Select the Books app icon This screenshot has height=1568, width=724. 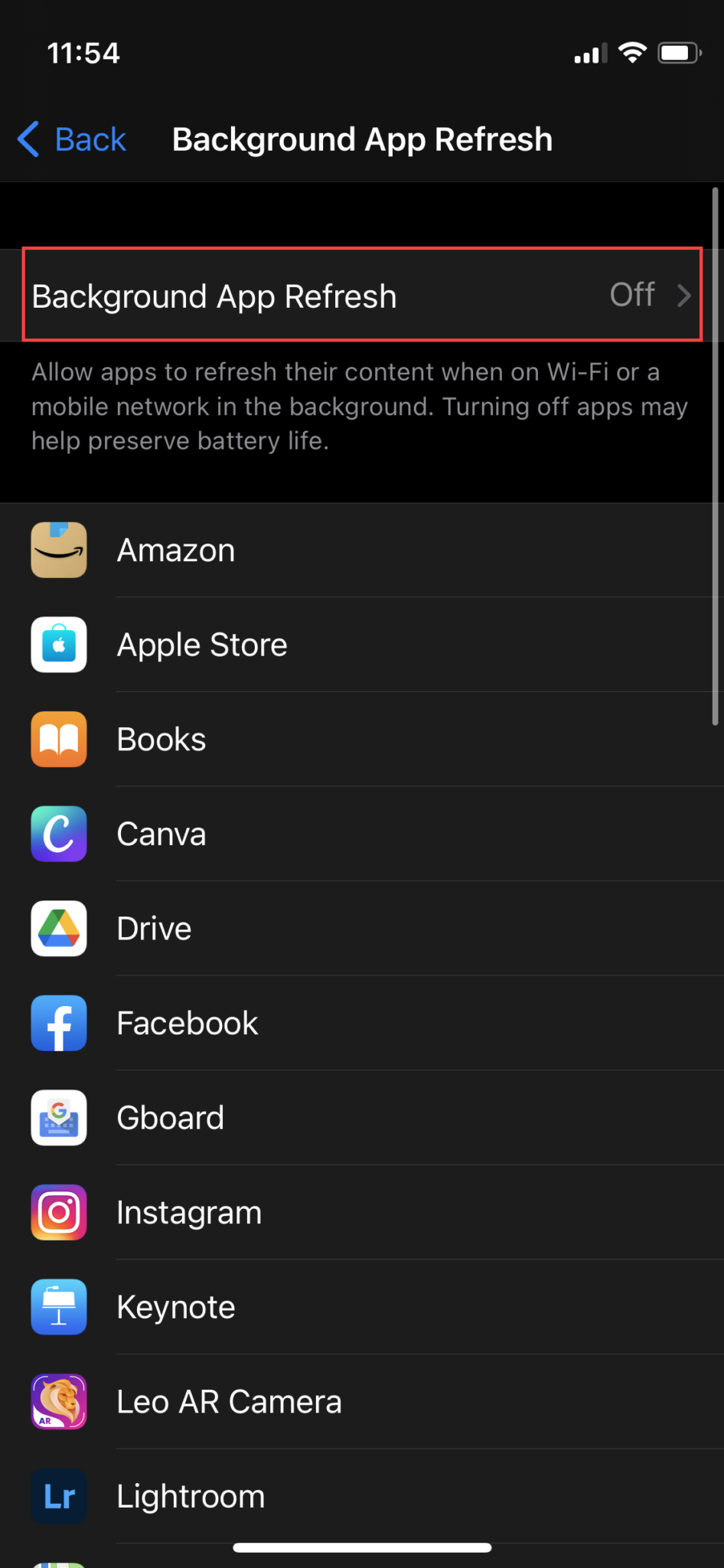pos(59,739)
